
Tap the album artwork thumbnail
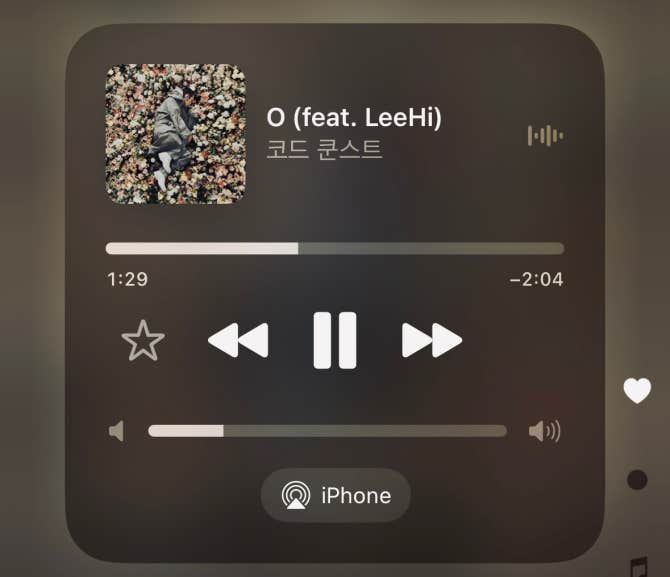click(175, 134)
